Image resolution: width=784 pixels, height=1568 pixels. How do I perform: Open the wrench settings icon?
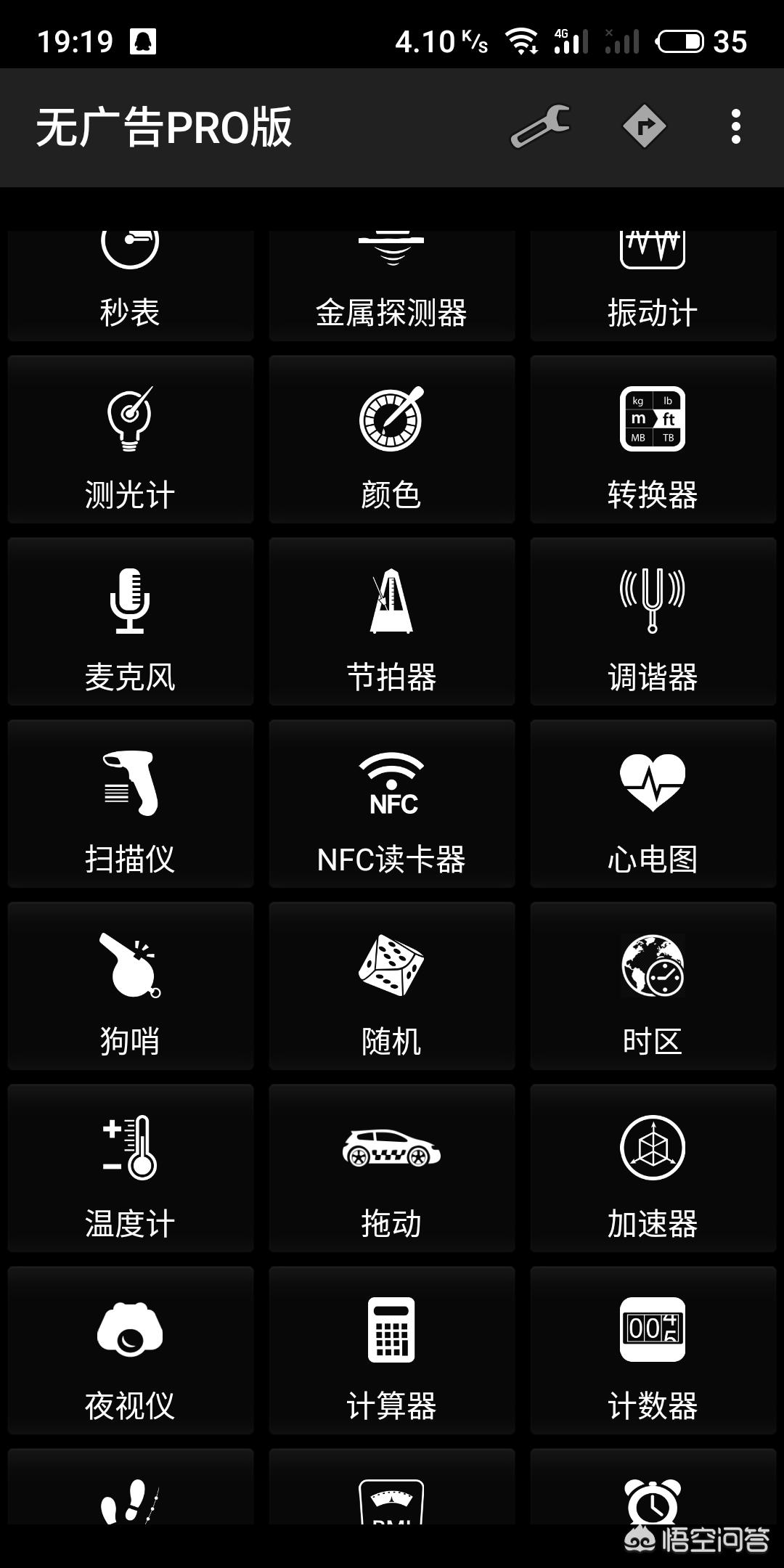point(540,127)
